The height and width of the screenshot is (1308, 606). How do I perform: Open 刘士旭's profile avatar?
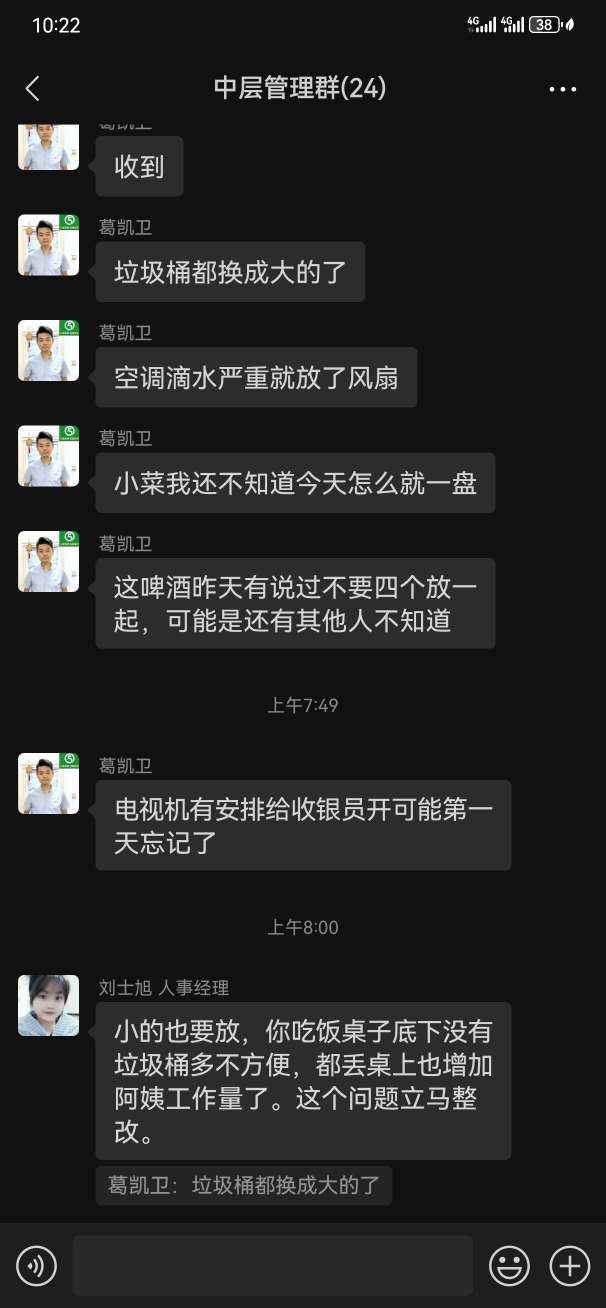(48, 1005)
